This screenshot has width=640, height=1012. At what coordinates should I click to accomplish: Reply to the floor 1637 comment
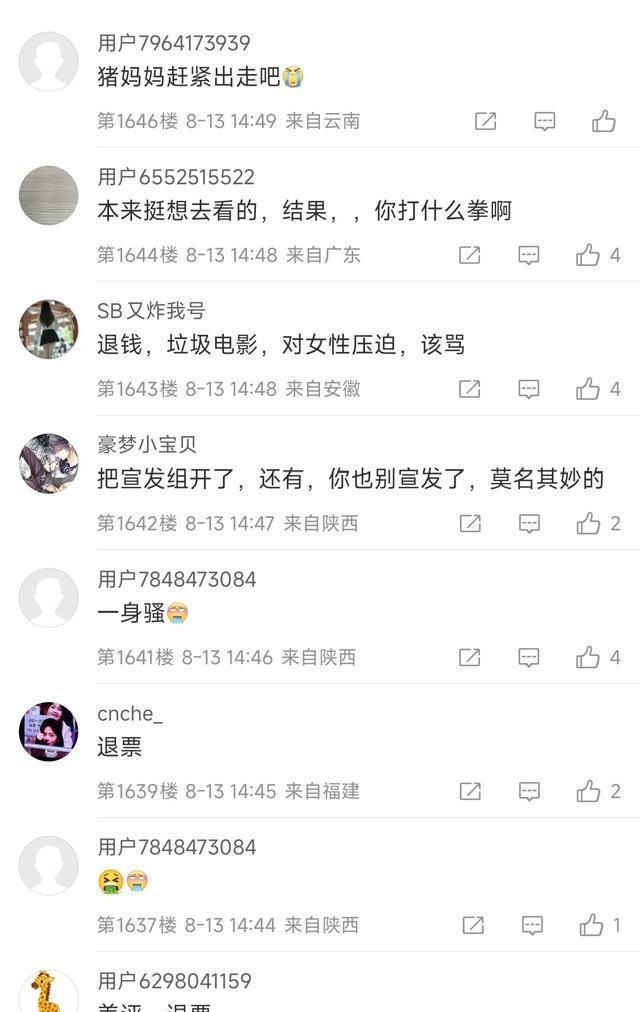[x=533, y=925]
